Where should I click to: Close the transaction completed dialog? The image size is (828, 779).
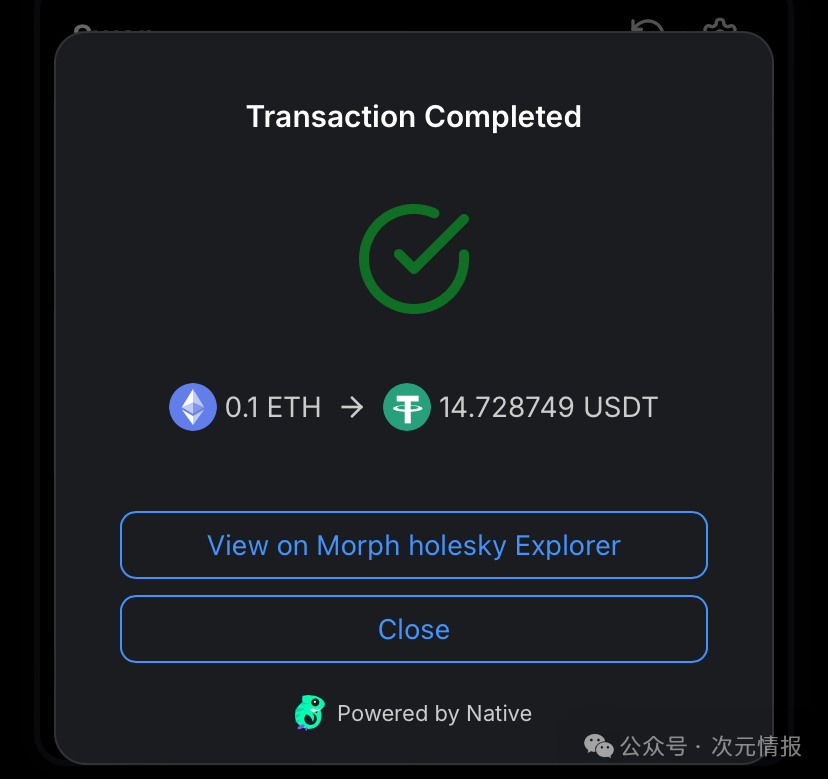(x=413, y=629)
